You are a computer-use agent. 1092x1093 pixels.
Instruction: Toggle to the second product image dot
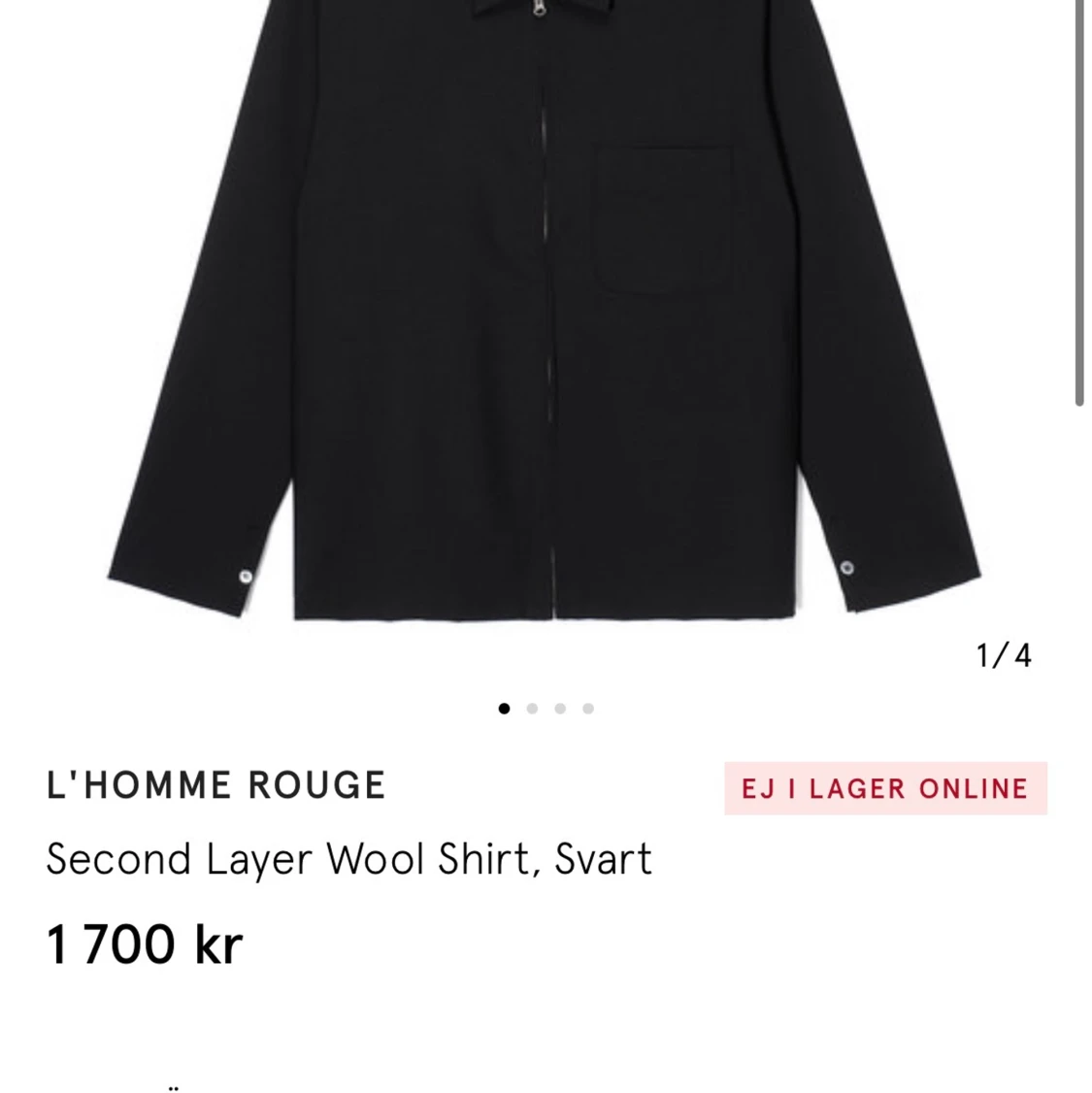[x=532, y=708]
